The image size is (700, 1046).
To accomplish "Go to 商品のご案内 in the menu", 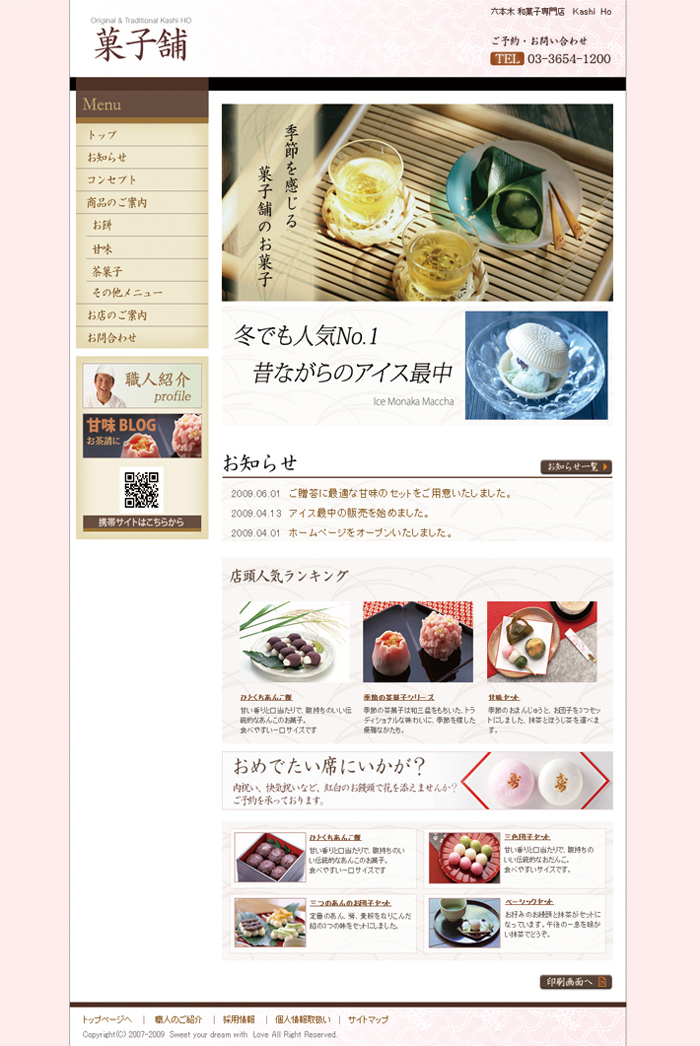I will pyautogui.click(x=117, y=203).
